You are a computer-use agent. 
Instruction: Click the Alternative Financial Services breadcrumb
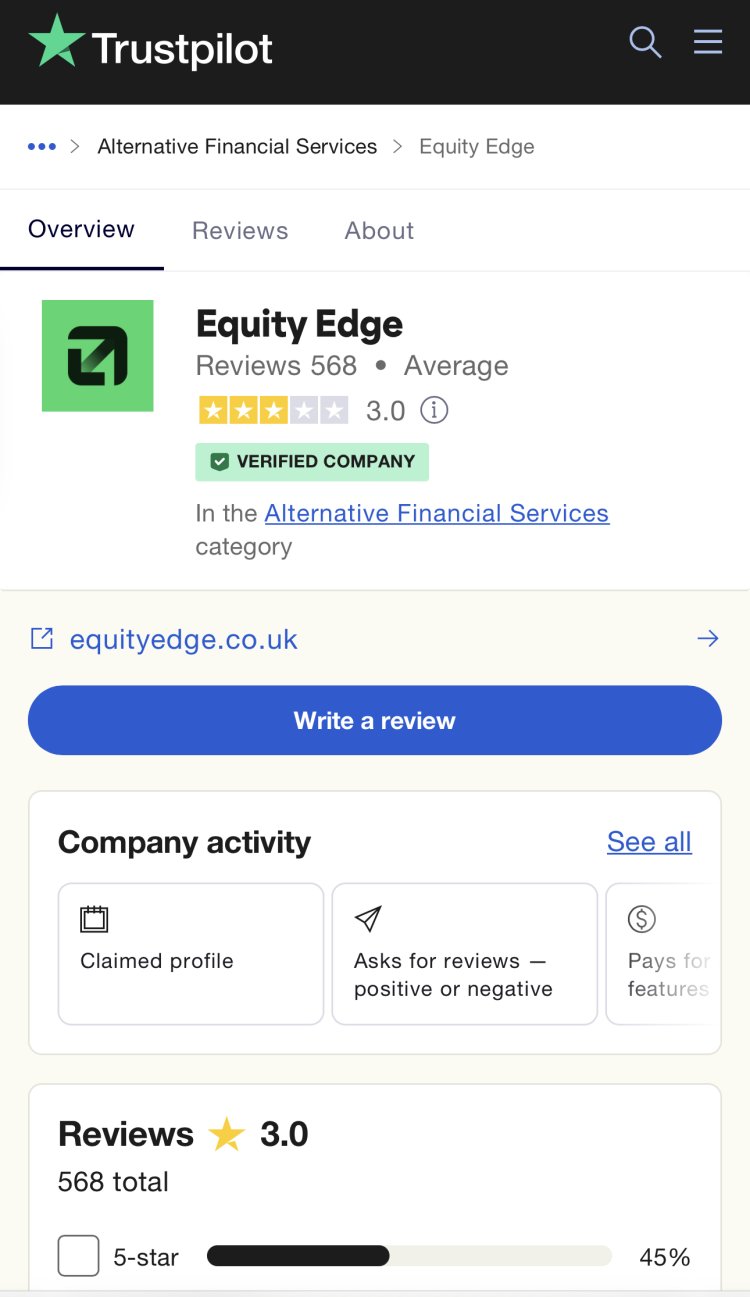click(x=236, y=146)
